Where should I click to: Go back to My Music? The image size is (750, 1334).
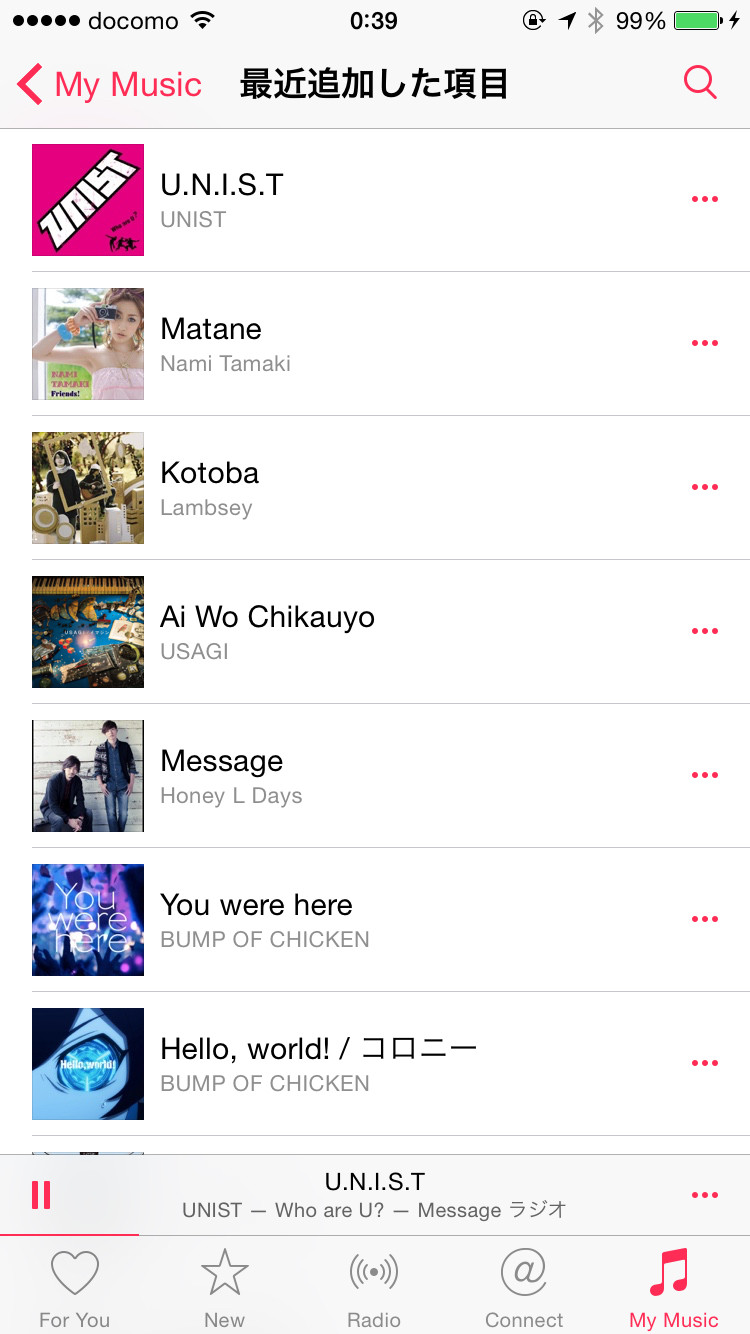point(110,85)
